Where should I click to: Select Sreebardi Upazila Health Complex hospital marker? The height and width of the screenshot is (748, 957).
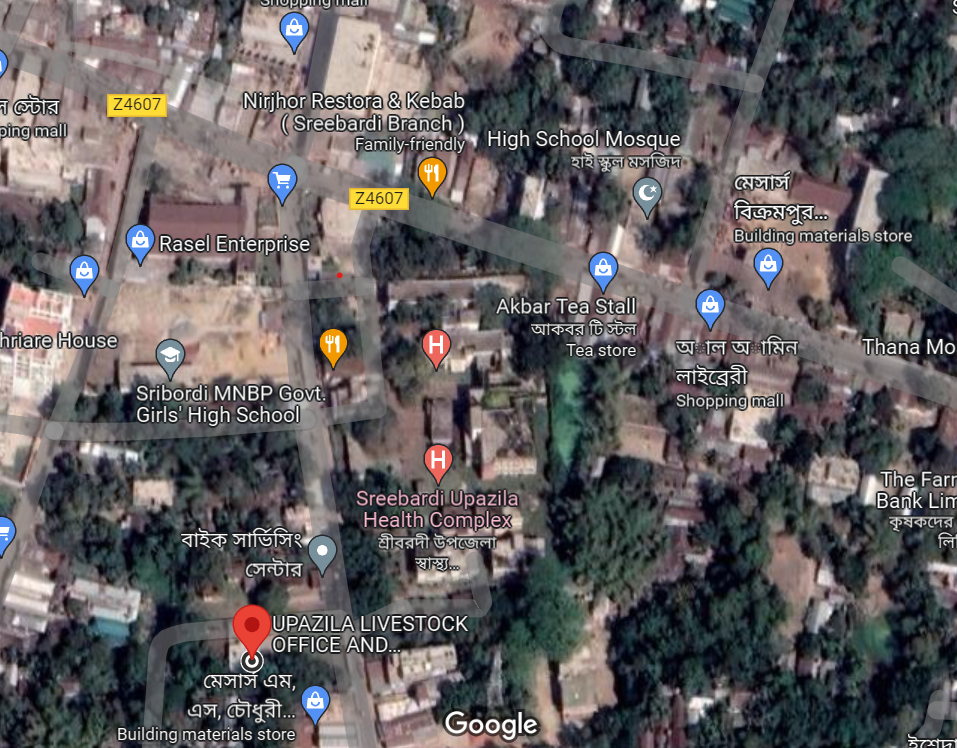coord(438,461)
